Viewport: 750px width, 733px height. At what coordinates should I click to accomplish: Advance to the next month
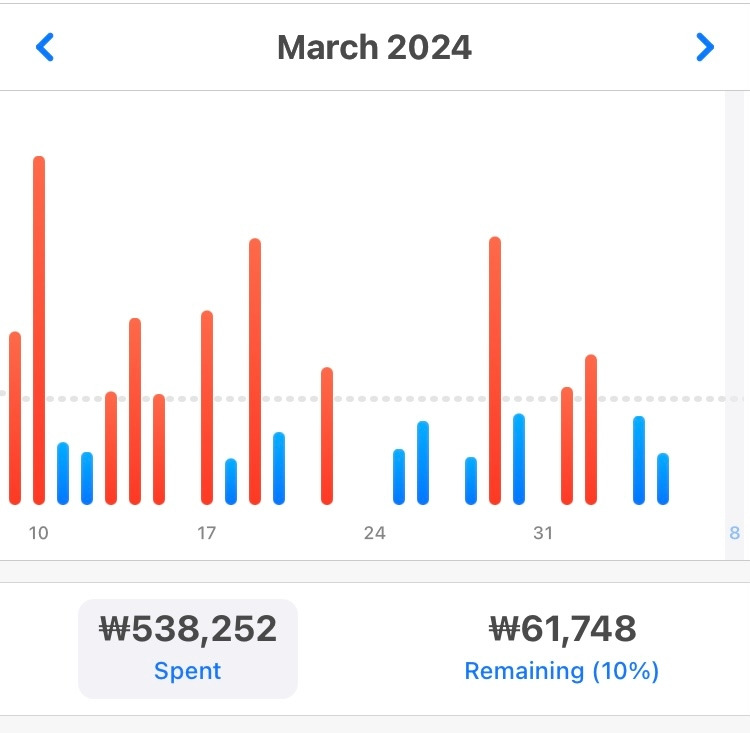(x=705, y=47)
